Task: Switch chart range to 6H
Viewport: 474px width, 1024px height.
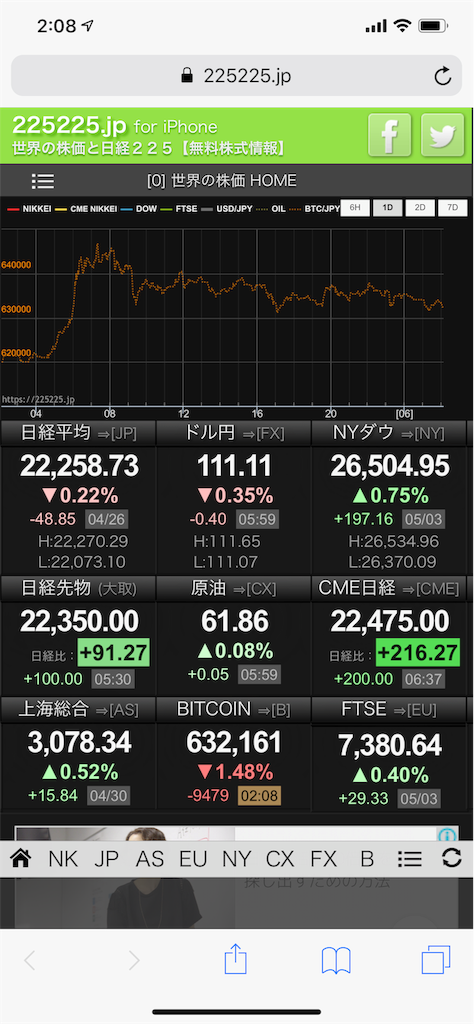Action: pyautogui.click(x=355, y=208)
